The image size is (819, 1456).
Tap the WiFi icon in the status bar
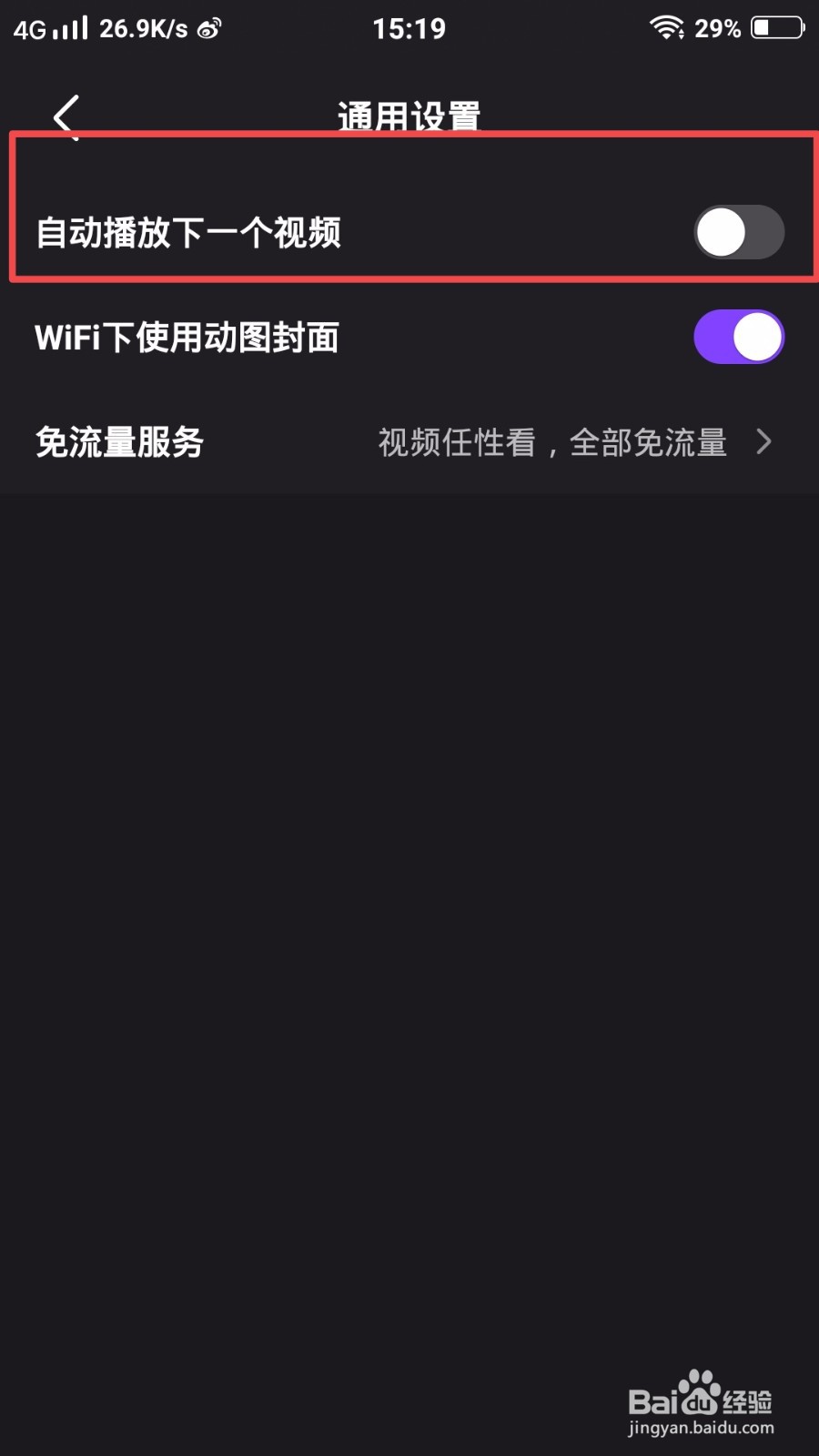(x=666, y=27)
